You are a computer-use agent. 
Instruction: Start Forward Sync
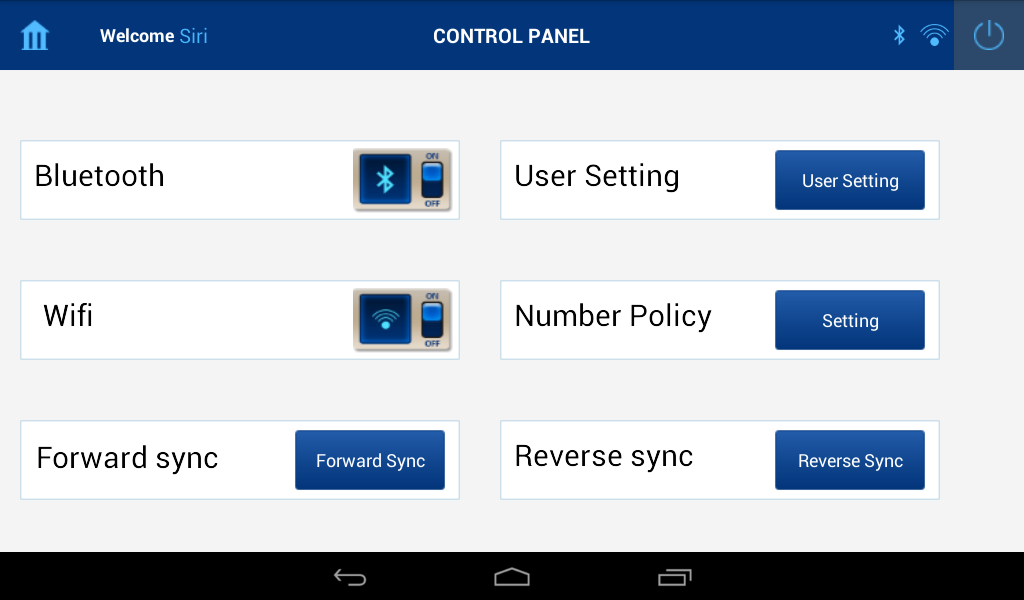[370, 460]
